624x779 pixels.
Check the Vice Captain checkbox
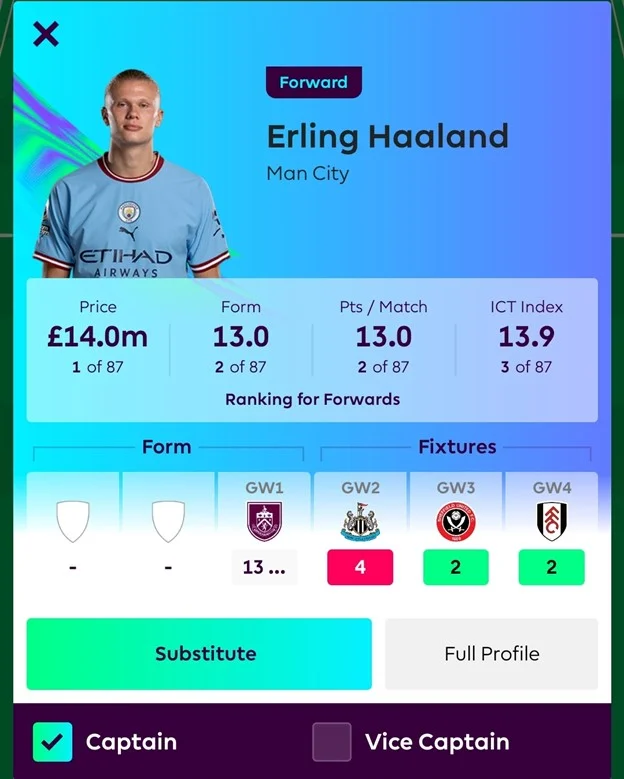coord(332,742)
